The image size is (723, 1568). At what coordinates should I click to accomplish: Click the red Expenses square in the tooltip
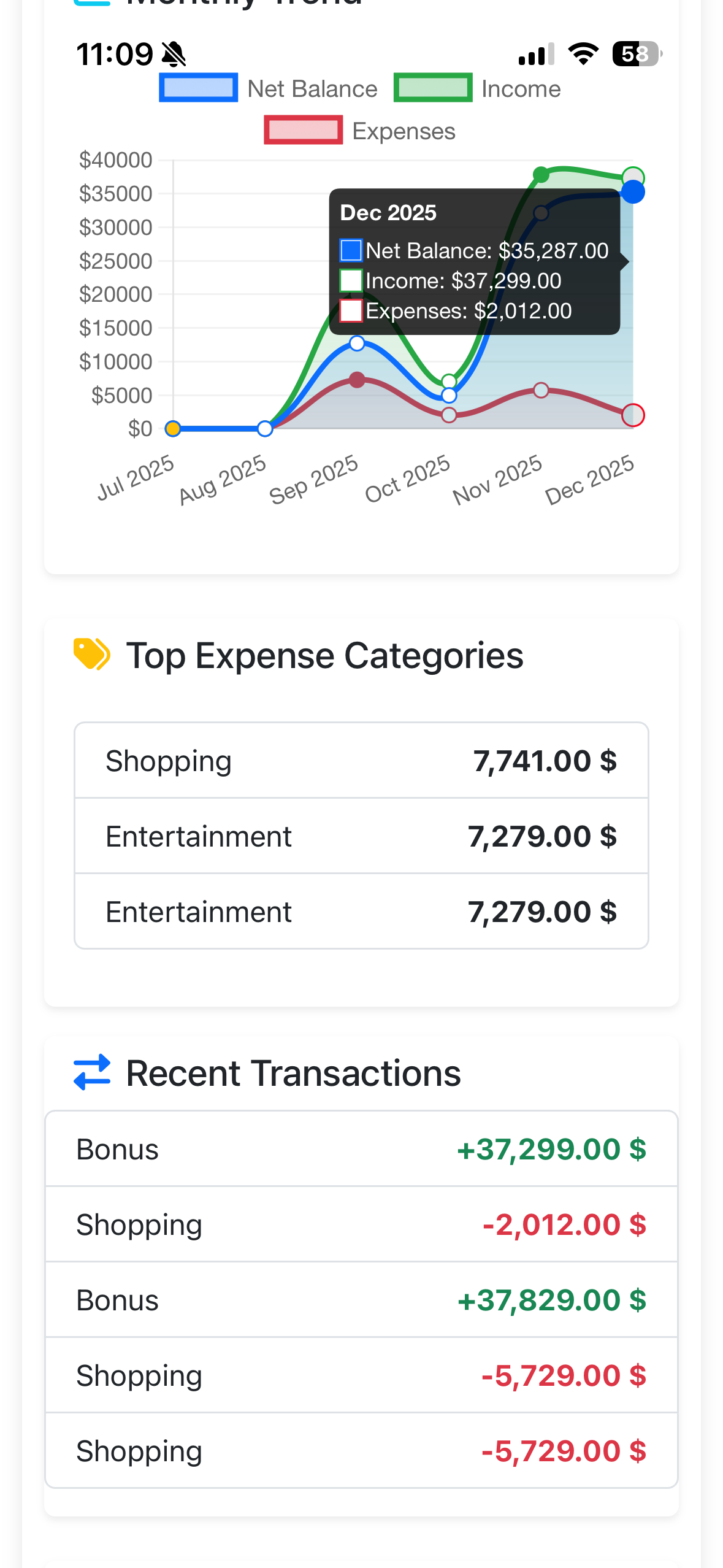350,310
